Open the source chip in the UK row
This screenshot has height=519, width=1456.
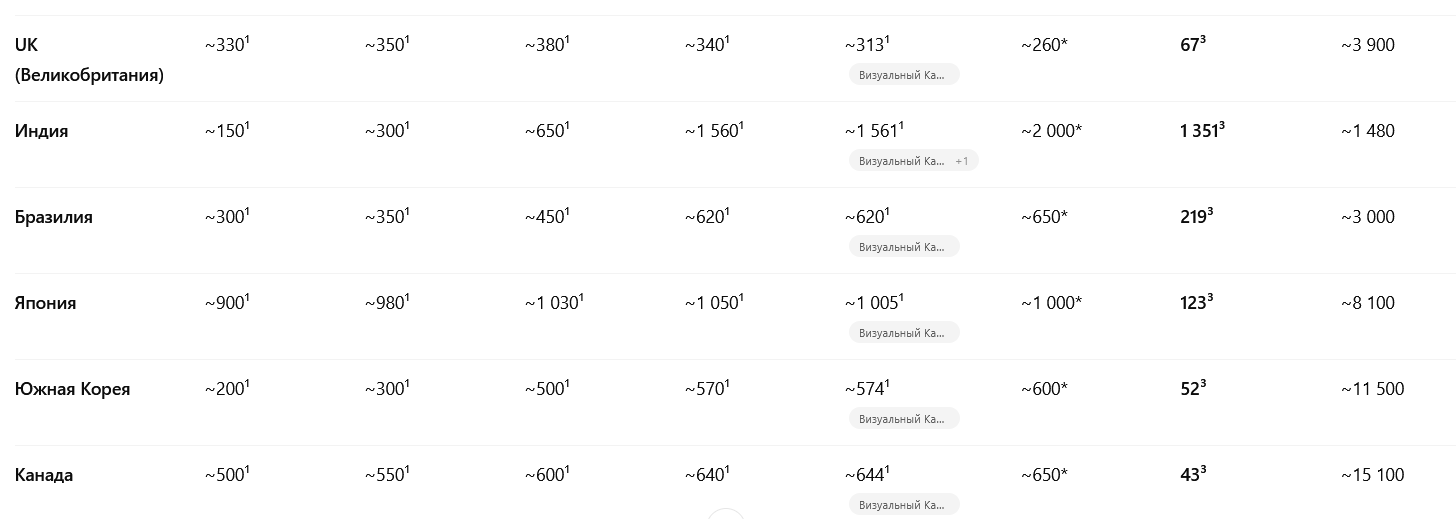pos(903,75)
